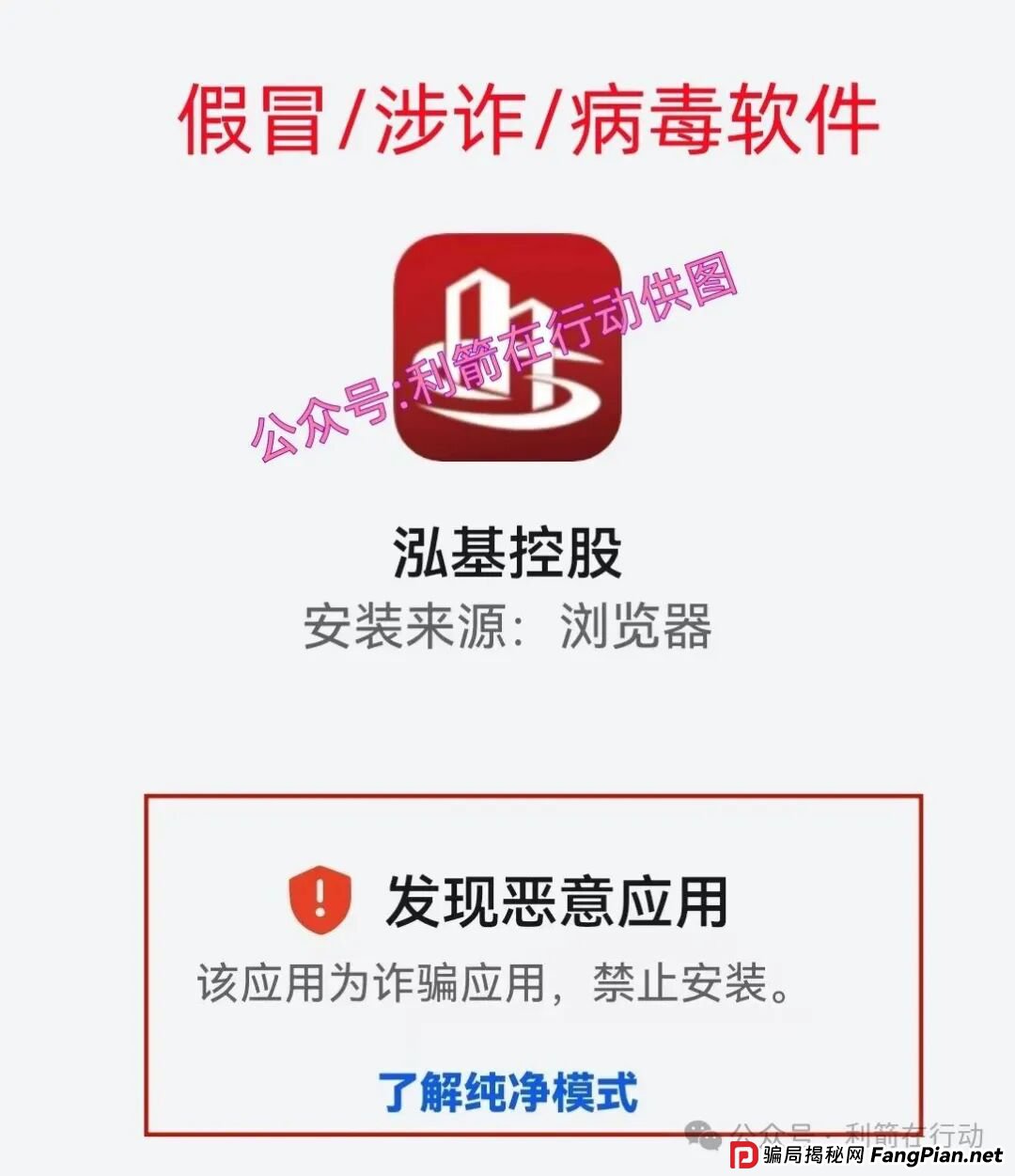Image resolution: width=1015 pixels, height=1176 pixels.
Task: Click the swirl graphic in the app icon
Action: click(x=536, y=404)
